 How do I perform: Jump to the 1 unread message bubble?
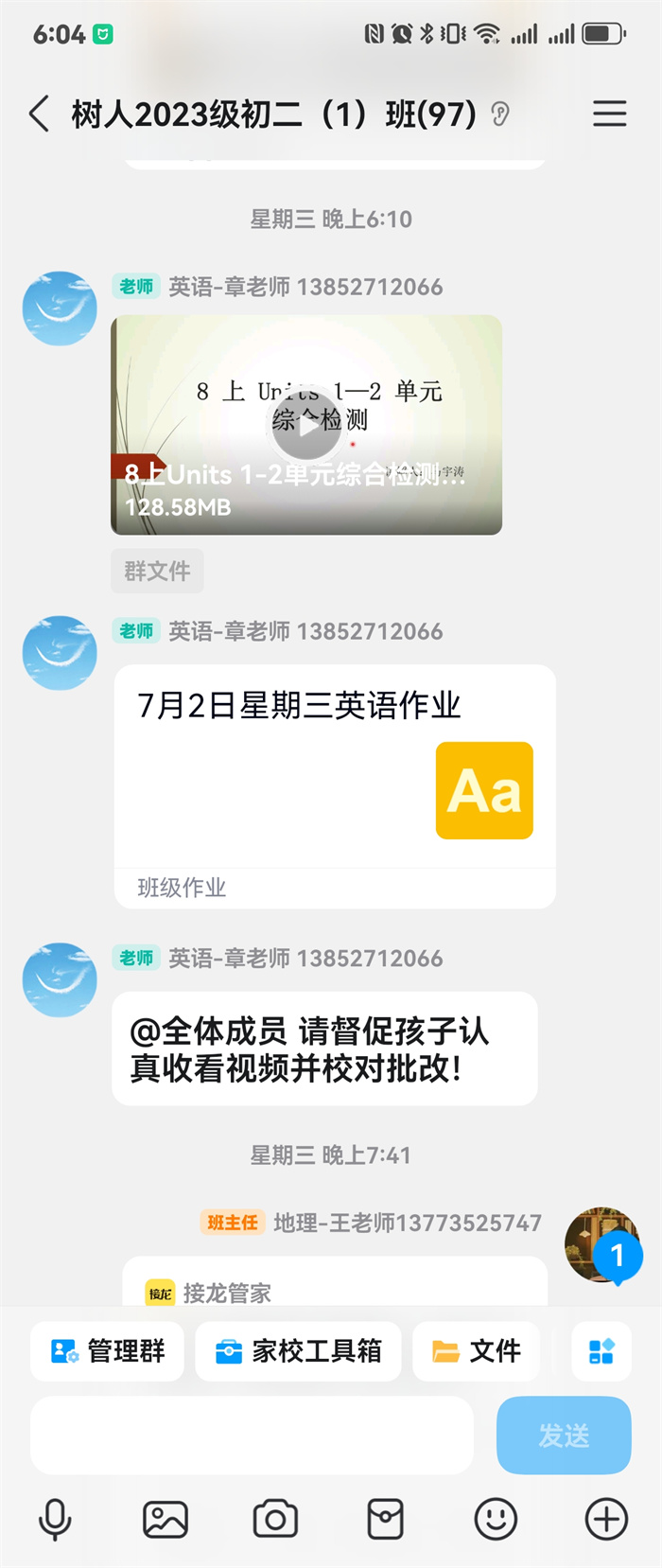pos(618,1256)
